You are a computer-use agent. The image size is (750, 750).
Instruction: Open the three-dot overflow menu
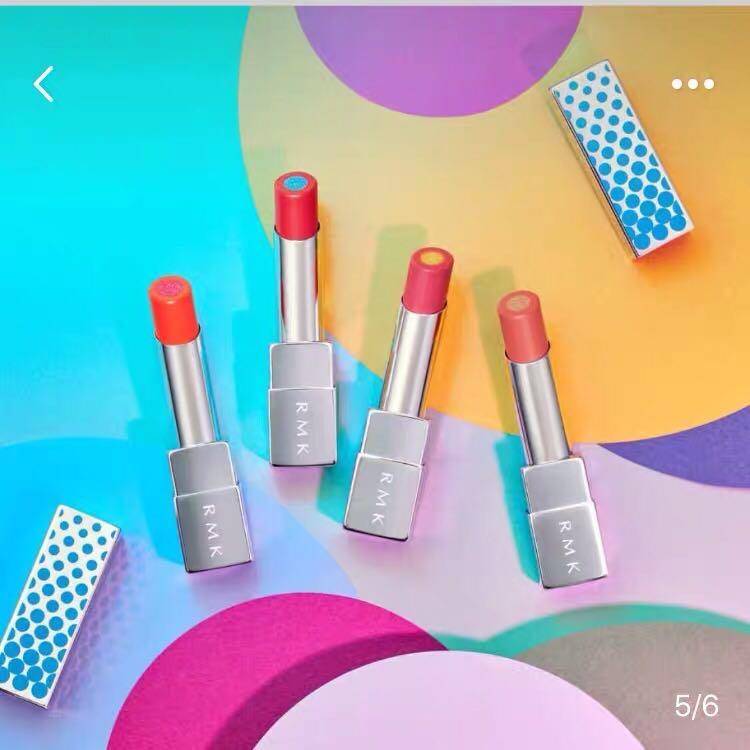coord(692,84)
